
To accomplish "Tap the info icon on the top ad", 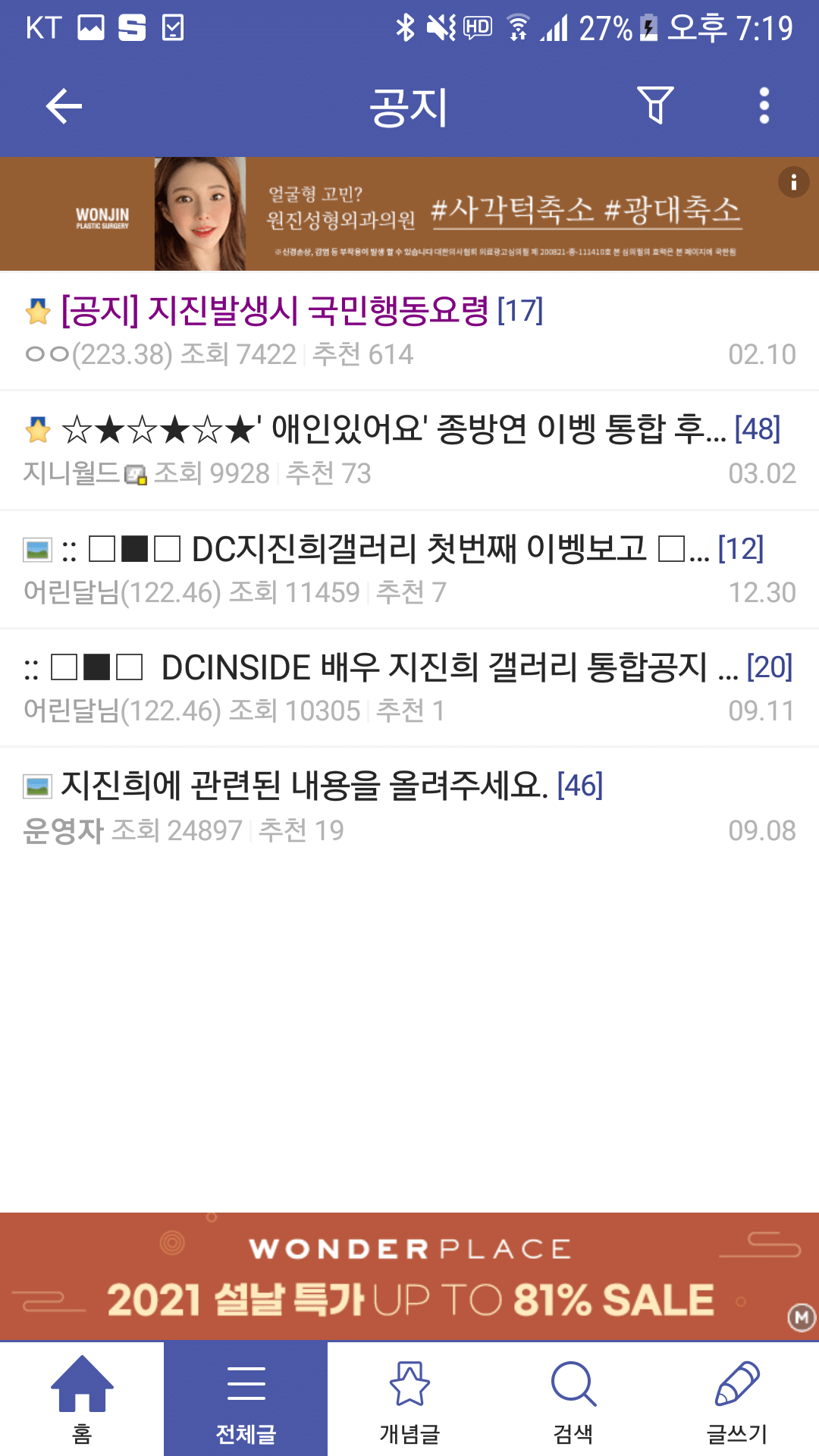I will tap(793, 182).
